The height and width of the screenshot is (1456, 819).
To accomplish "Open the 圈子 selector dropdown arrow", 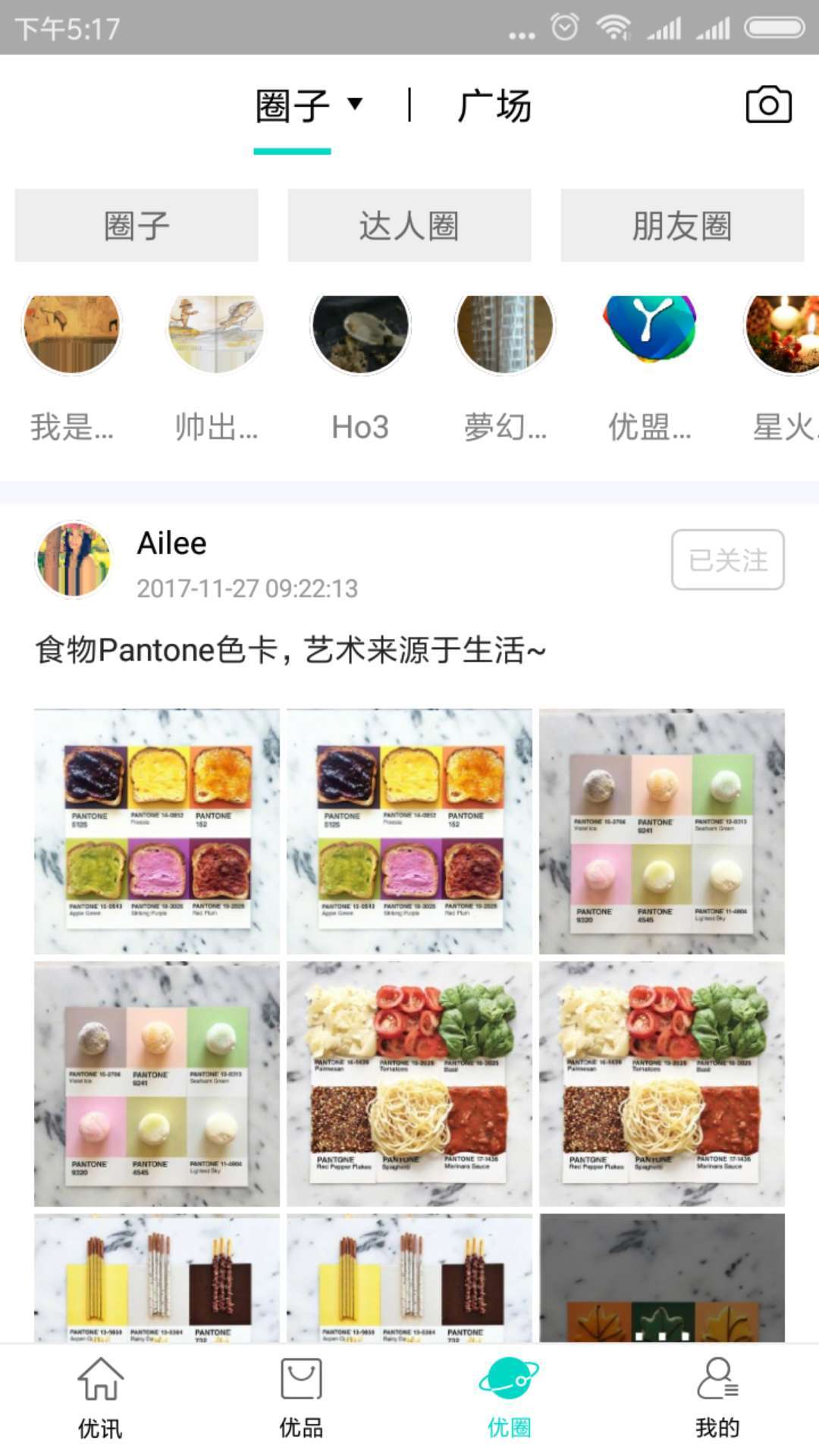I will 355,106.
